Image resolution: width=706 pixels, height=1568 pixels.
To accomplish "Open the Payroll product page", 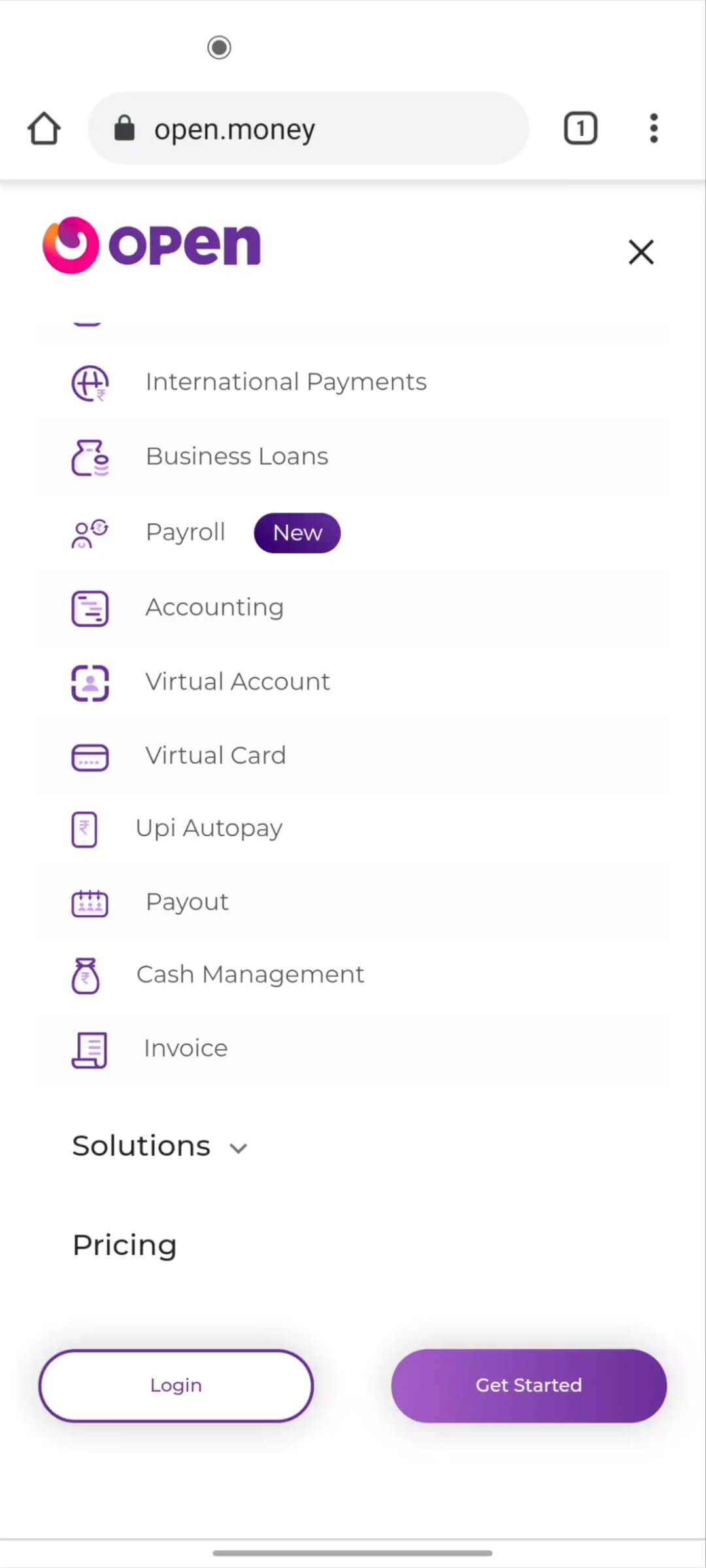I will point(186,532).
